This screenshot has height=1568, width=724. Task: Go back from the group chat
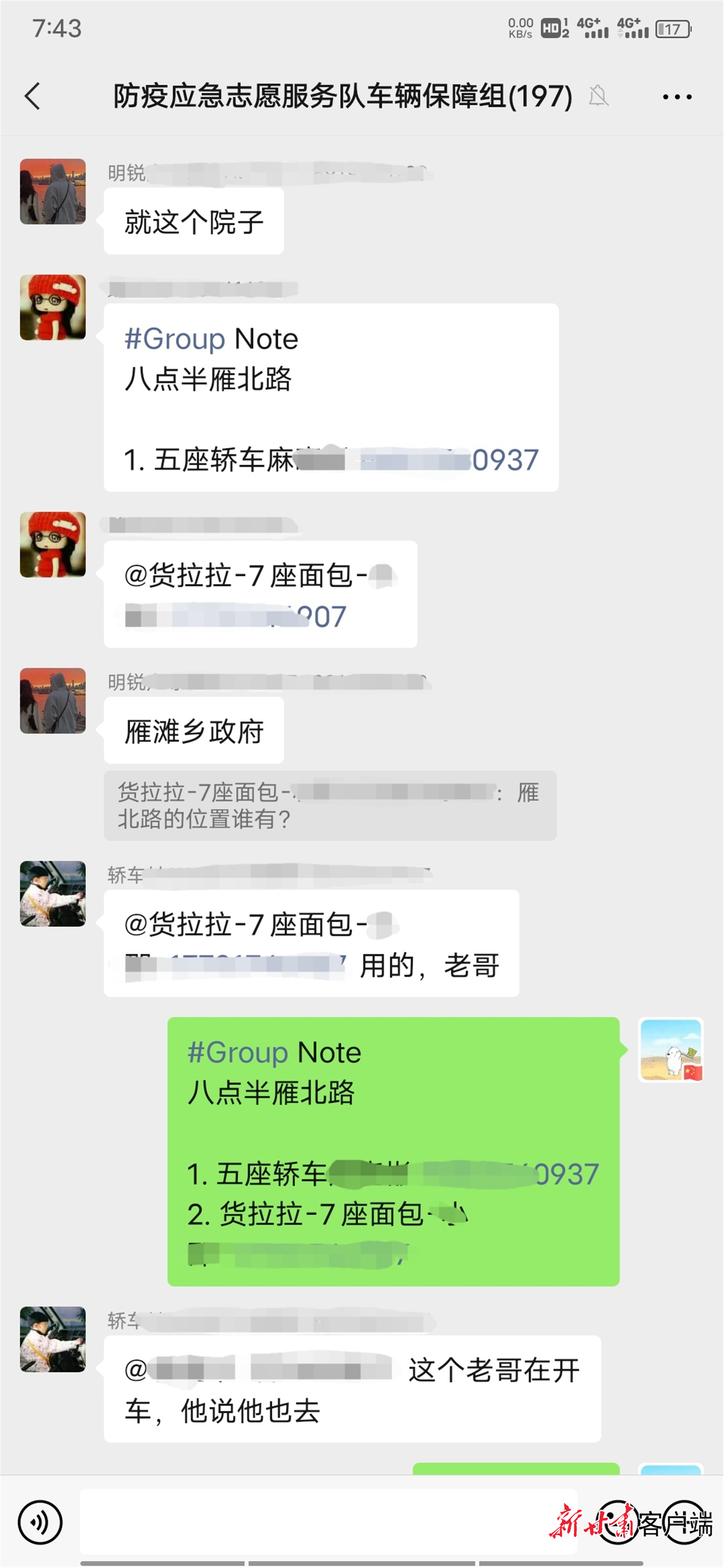pyautogui.click(x=33, y=96)
